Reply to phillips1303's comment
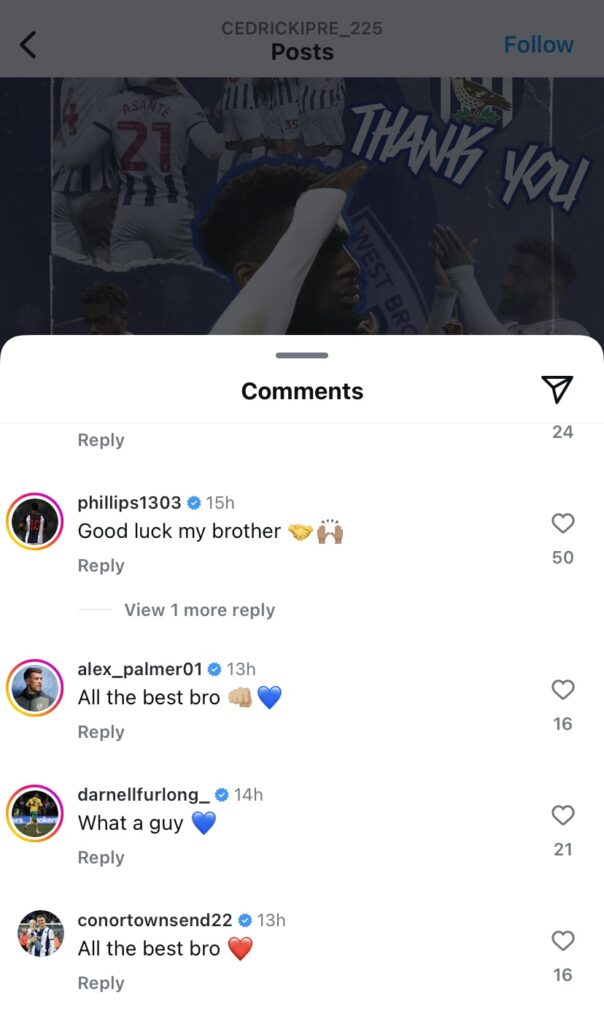Viewport: 604px width, 1024px height. 101,565
